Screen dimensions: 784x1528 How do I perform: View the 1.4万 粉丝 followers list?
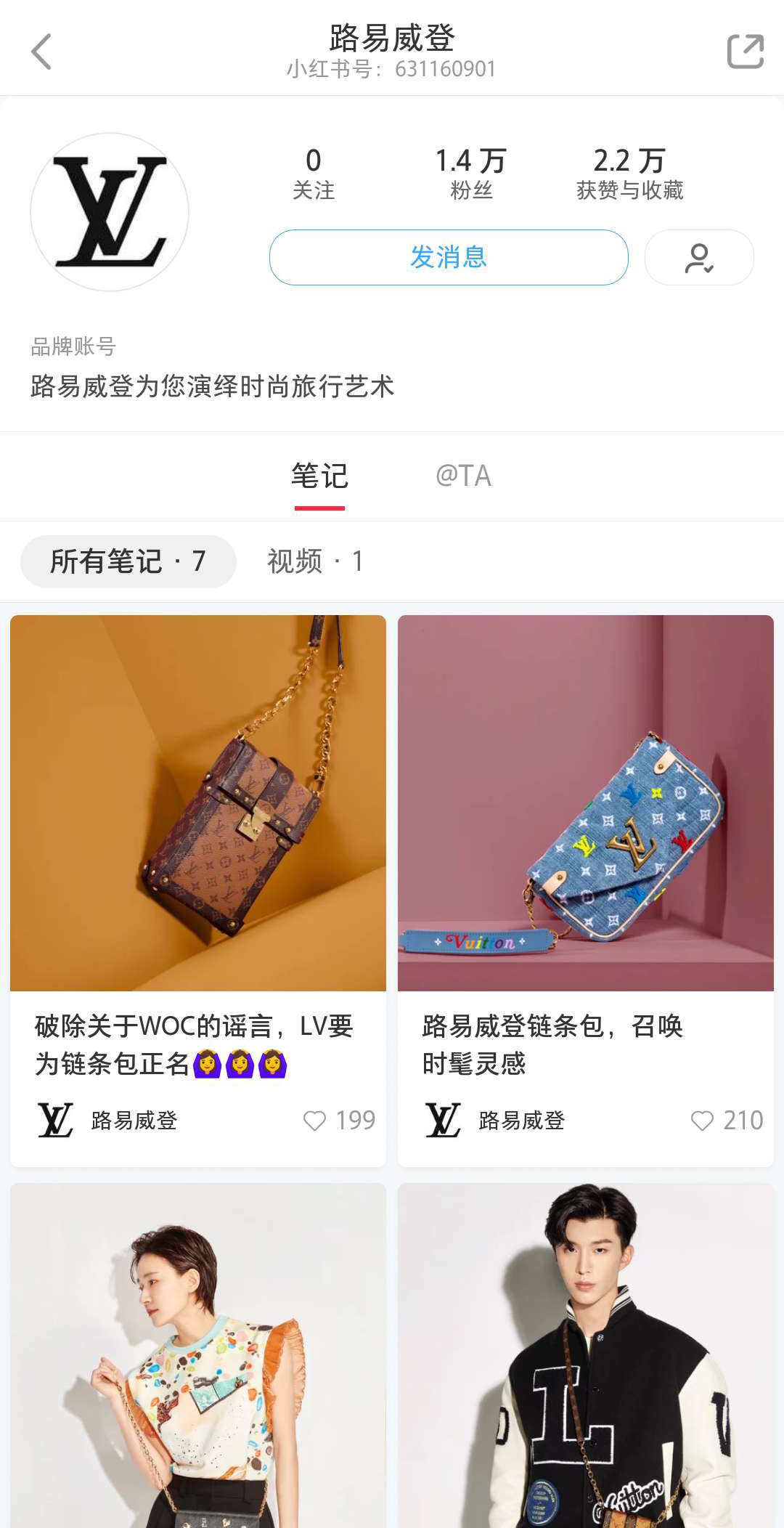[471, 174]
